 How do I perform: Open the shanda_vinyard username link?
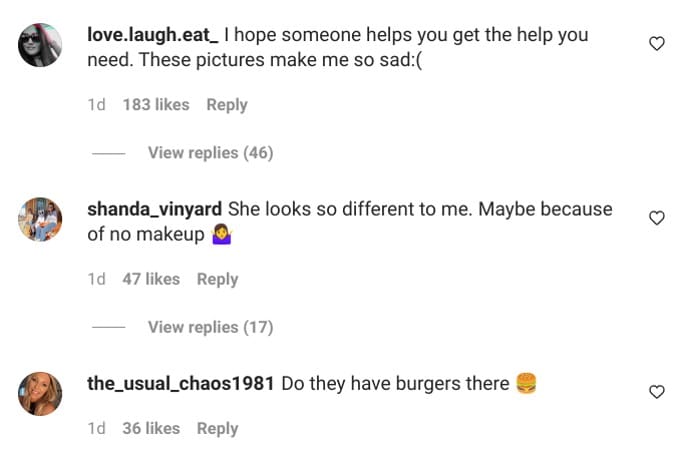click(x=155, y=210)
